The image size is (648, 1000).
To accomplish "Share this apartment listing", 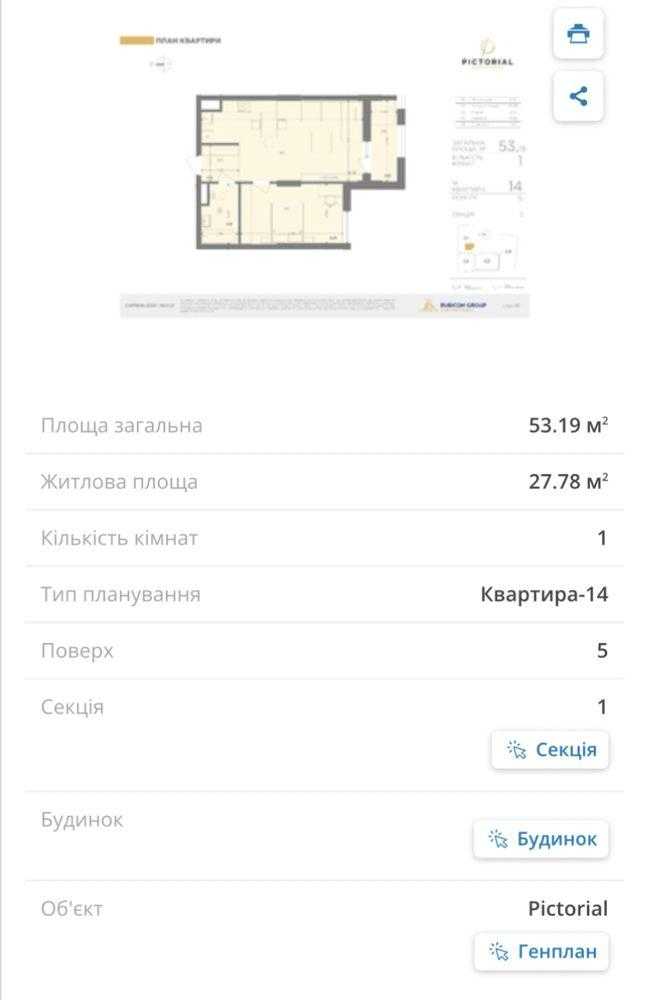I will [578, 96].
